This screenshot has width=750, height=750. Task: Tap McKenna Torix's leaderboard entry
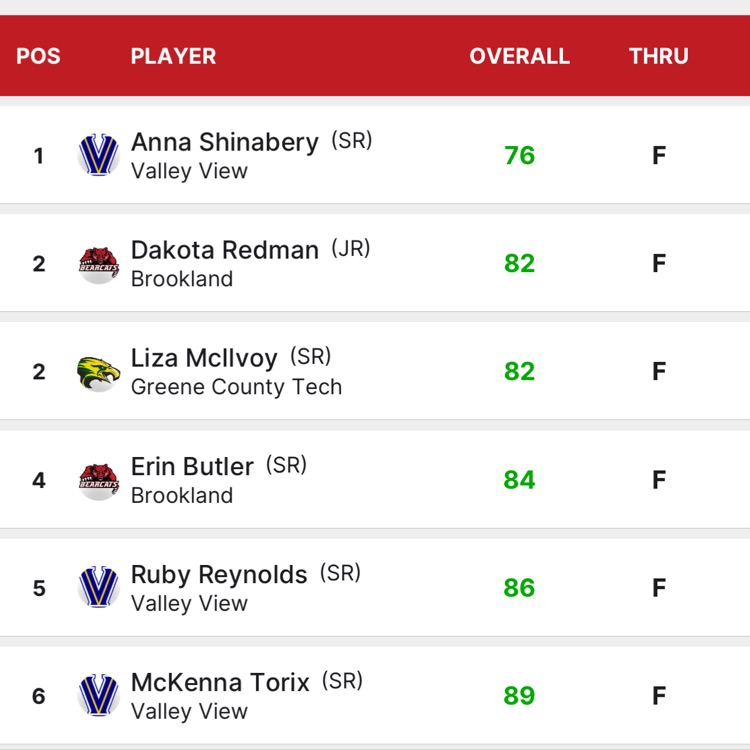(375, 695)
